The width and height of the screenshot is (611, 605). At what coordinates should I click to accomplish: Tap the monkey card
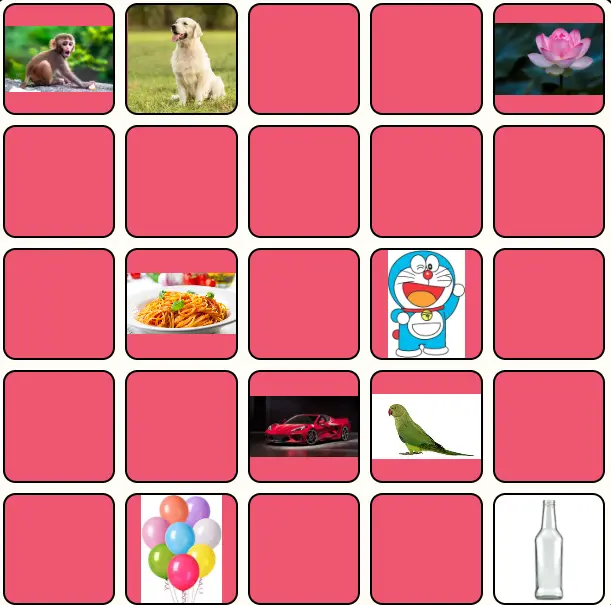59,59
